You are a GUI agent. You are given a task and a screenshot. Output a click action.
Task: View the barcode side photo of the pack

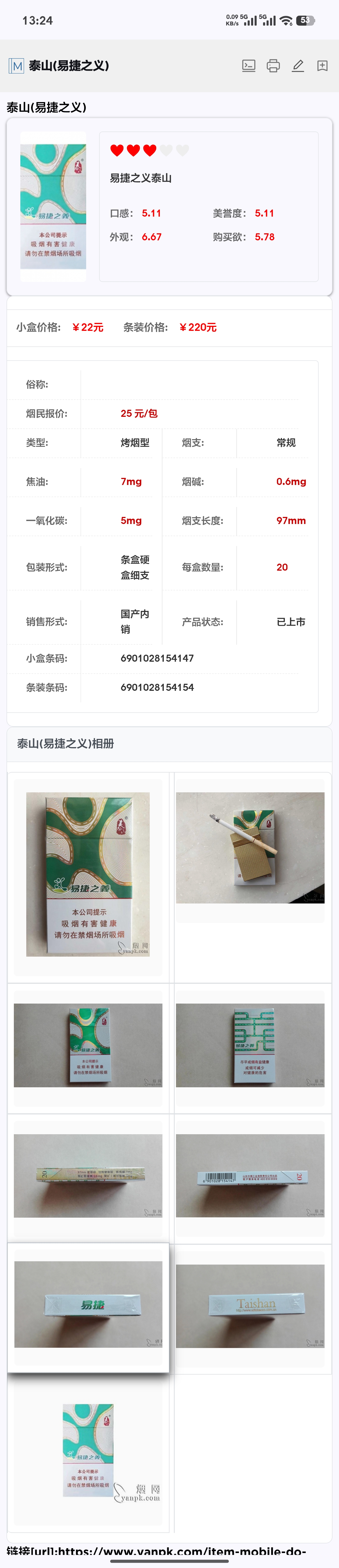[249, 1176]
